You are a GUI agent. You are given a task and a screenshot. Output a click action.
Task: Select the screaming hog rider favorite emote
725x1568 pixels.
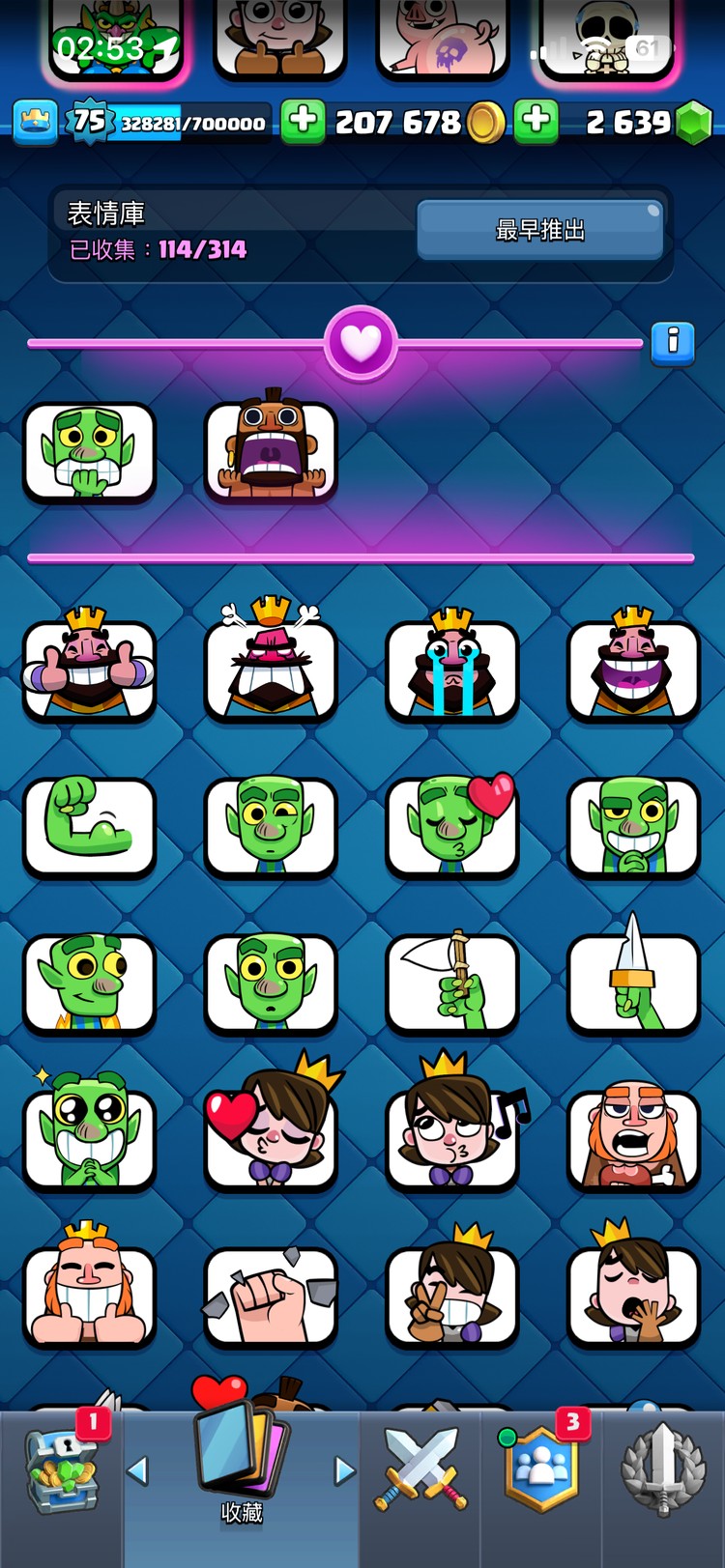pos(271,451)
